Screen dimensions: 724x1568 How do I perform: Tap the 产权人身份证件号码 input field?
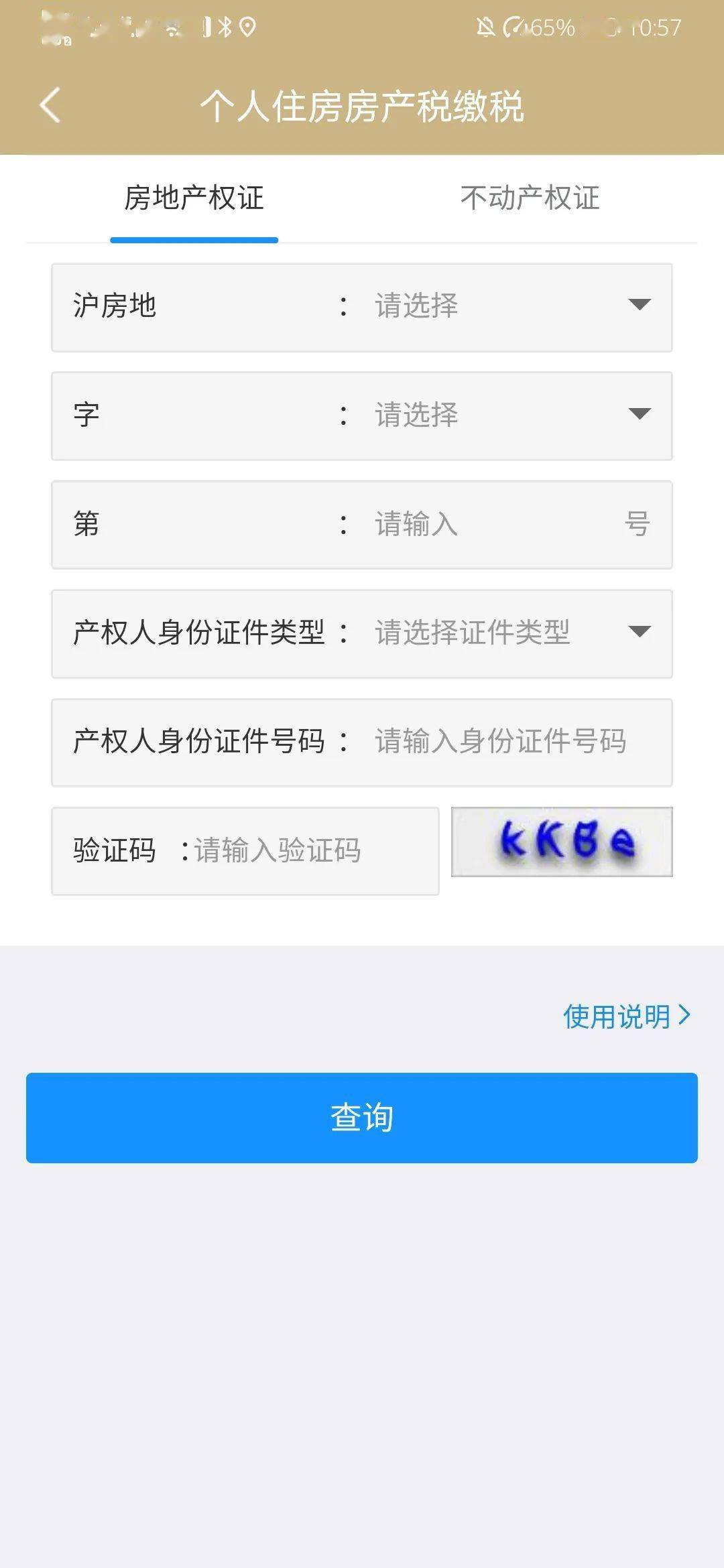(362, 742)
